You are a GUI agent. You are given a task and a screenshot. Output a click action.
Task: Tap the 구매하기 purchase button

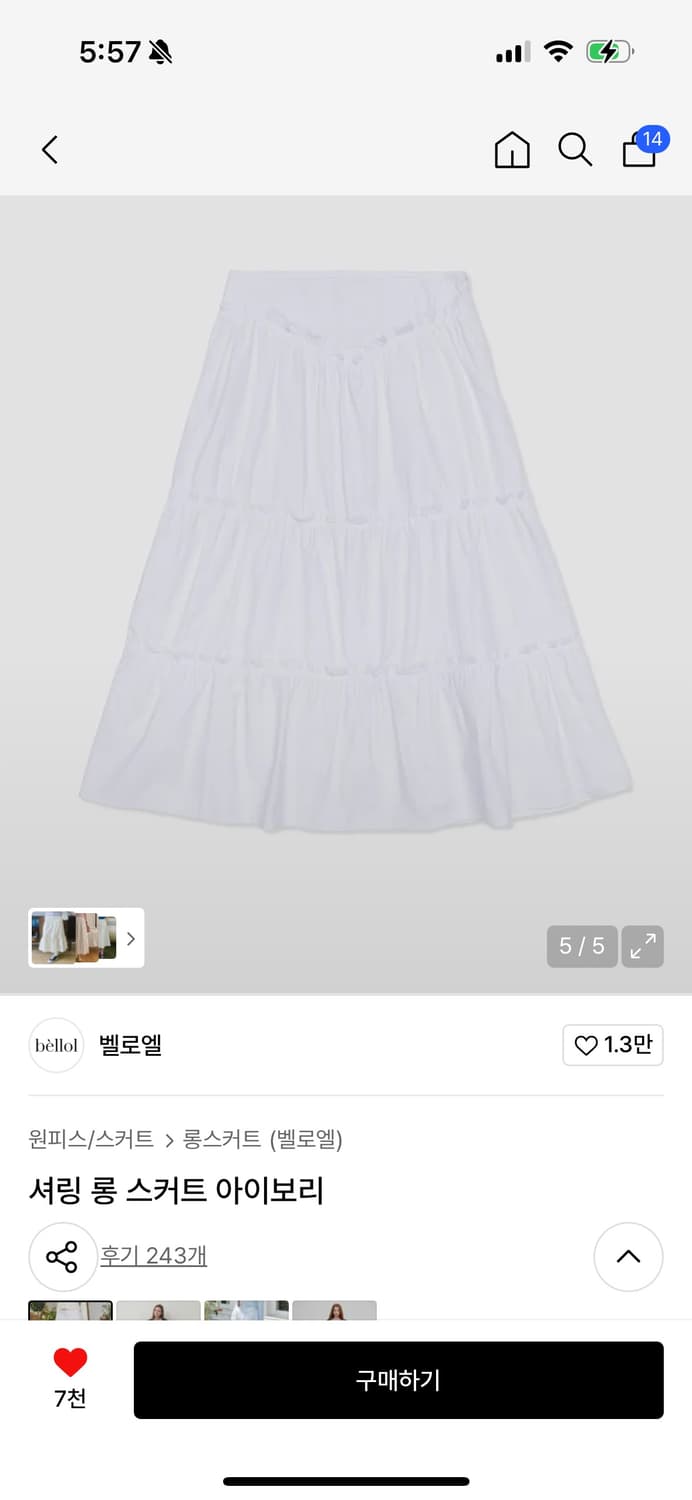click(x=398, y=1380)
